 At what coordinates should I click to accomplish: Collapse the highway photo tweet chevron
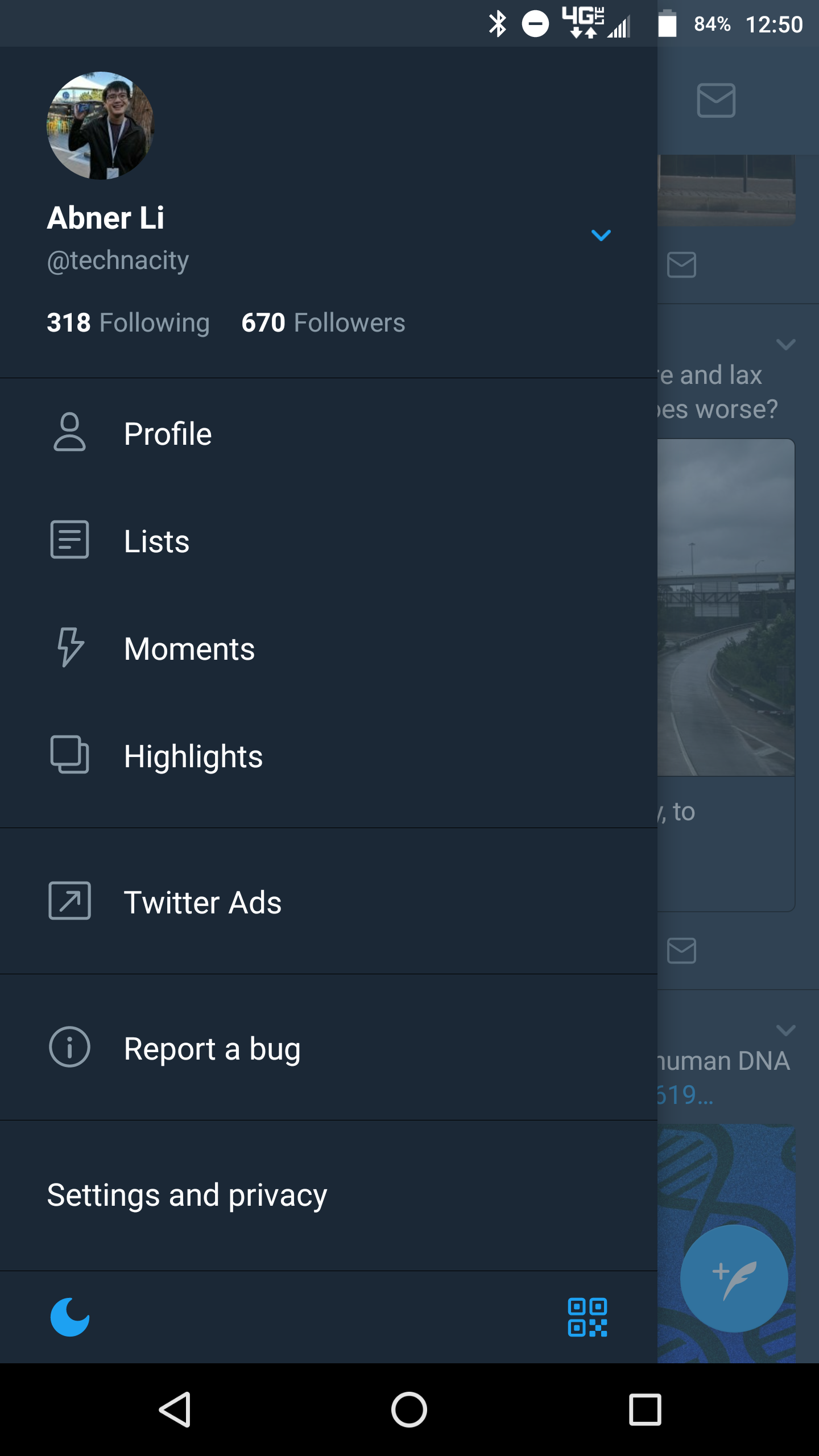[785, 344]
